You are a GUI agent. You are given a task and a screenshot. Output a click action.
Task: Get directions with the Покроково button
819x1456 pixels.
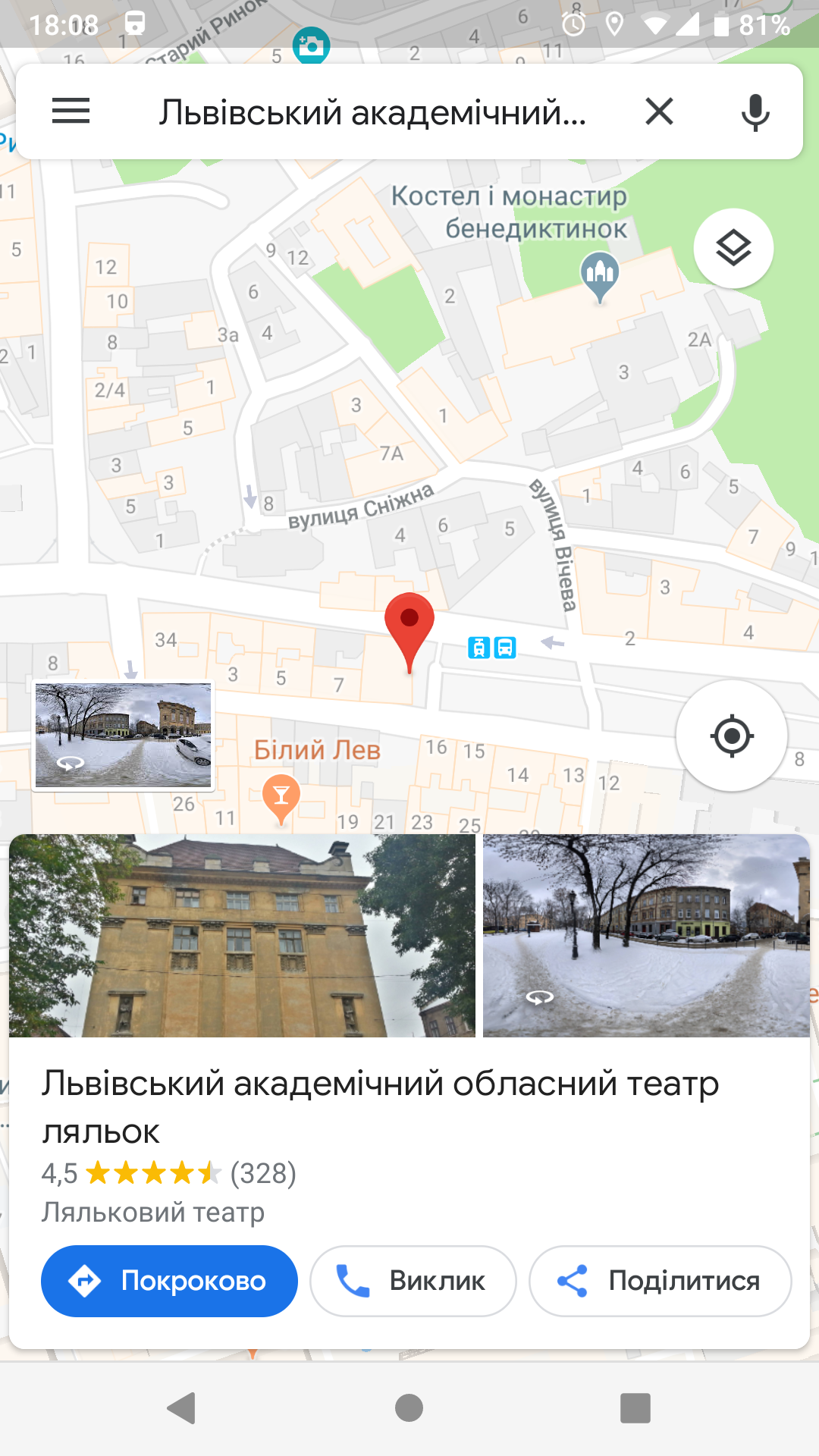(x=169, y=1281)
